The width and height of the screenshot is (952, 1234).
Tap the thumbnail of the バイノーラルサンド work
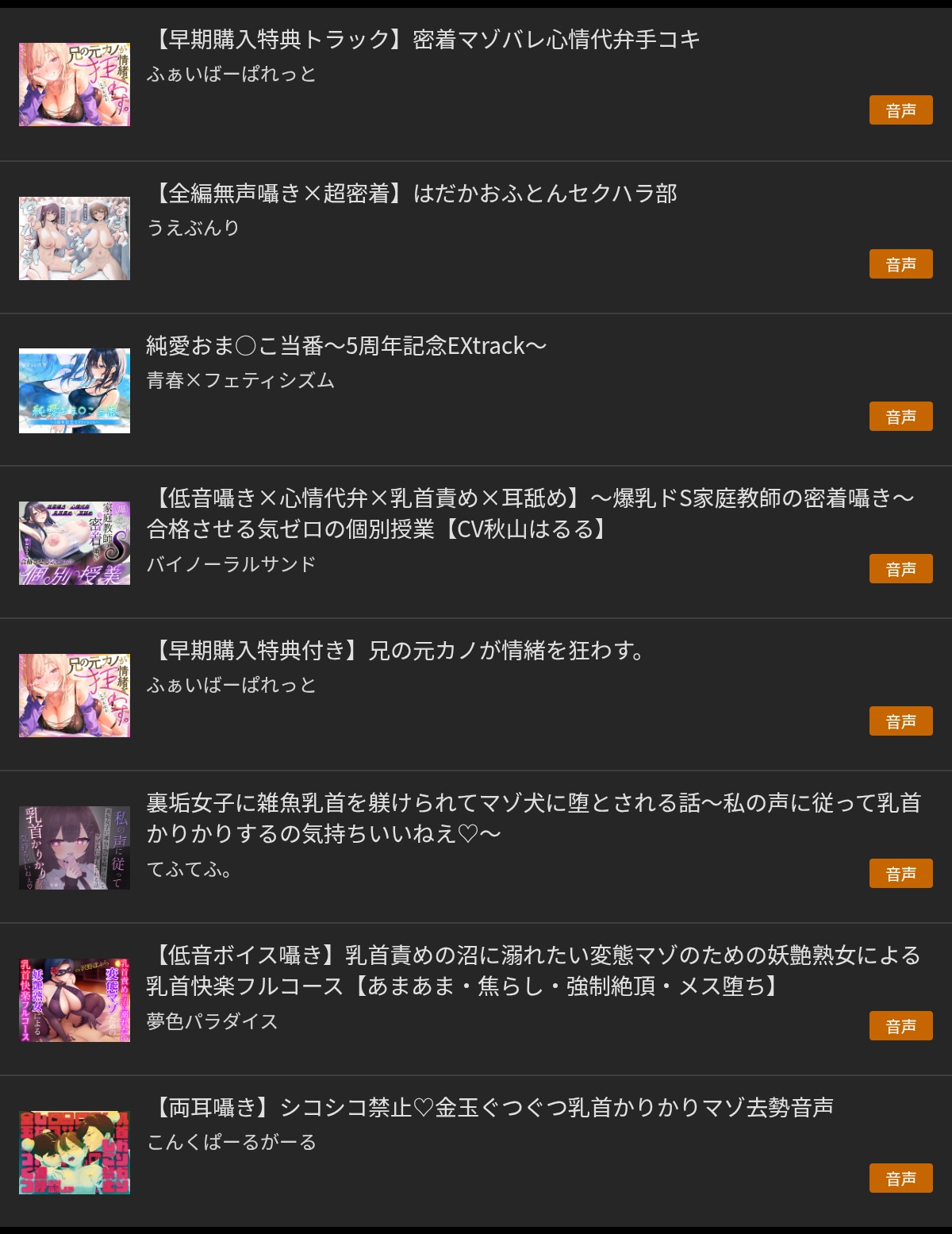(75, 544)
